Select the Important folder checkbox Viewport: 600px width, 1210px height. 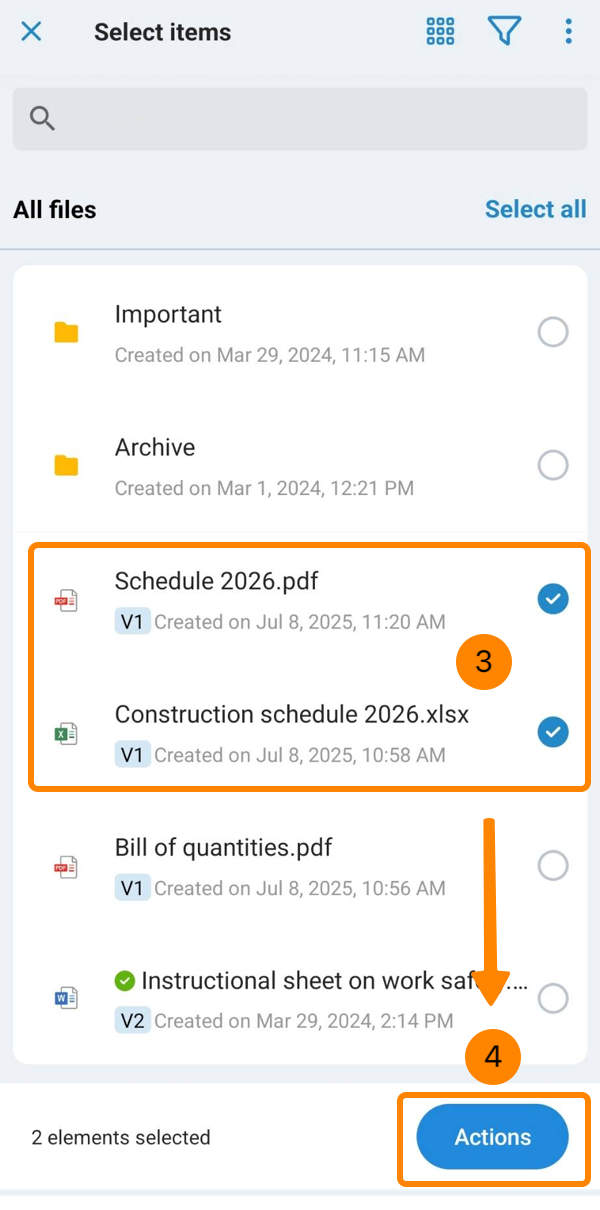coord(553,332)
